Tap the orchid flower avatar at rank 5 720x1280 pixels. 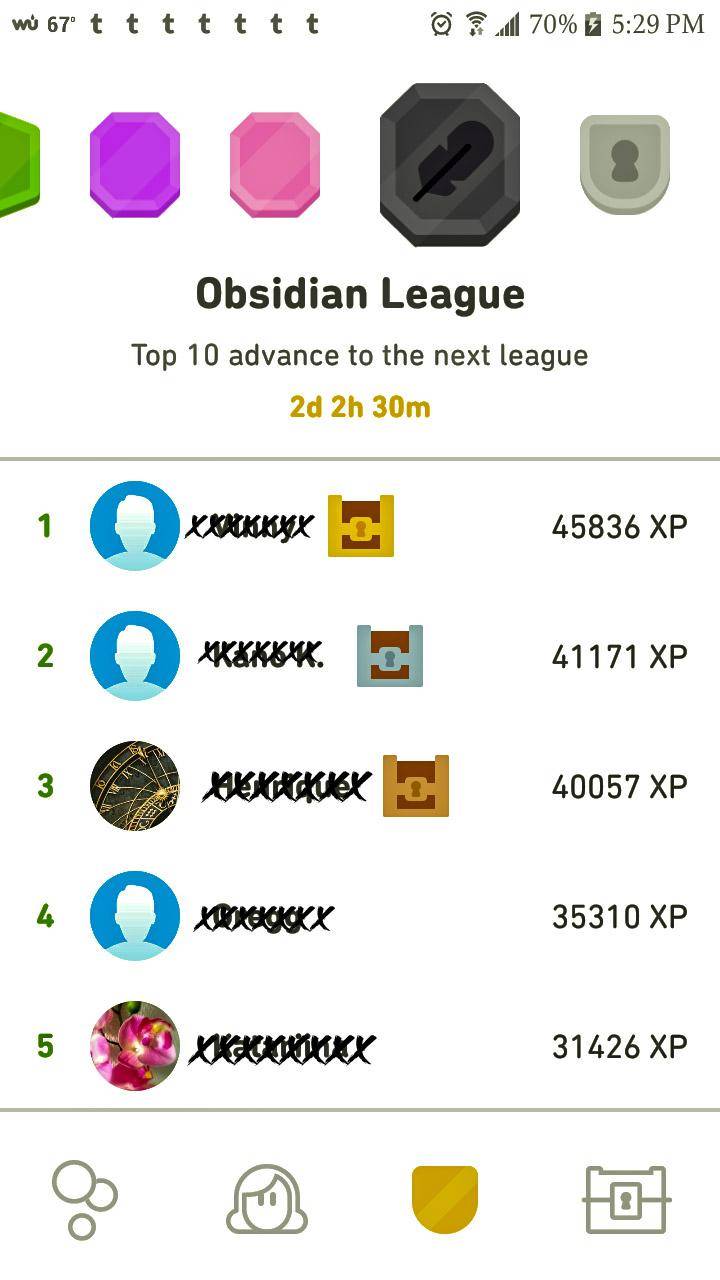pos(135,1046)
